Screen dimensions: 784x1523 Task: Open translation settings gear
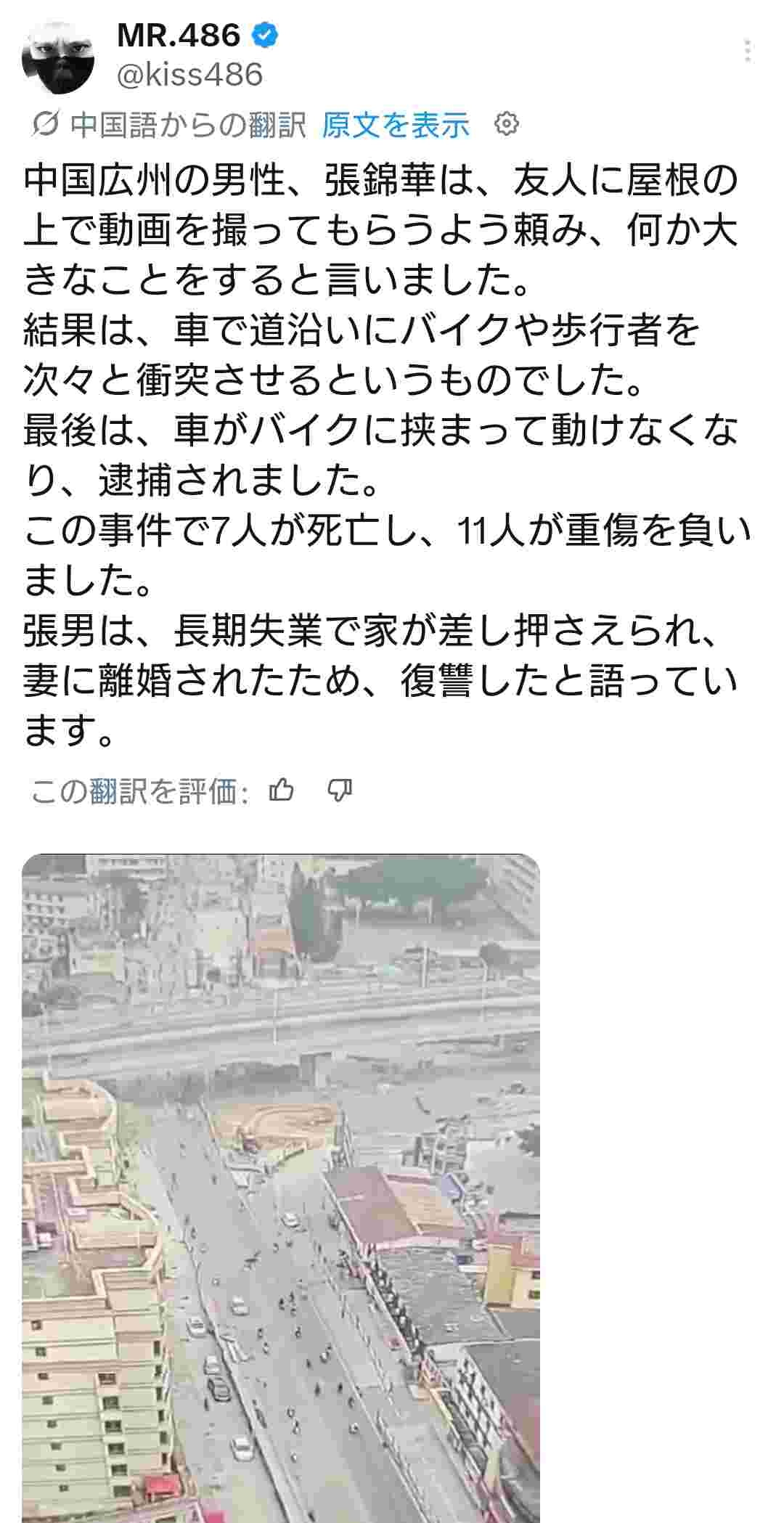pos(506,124)
